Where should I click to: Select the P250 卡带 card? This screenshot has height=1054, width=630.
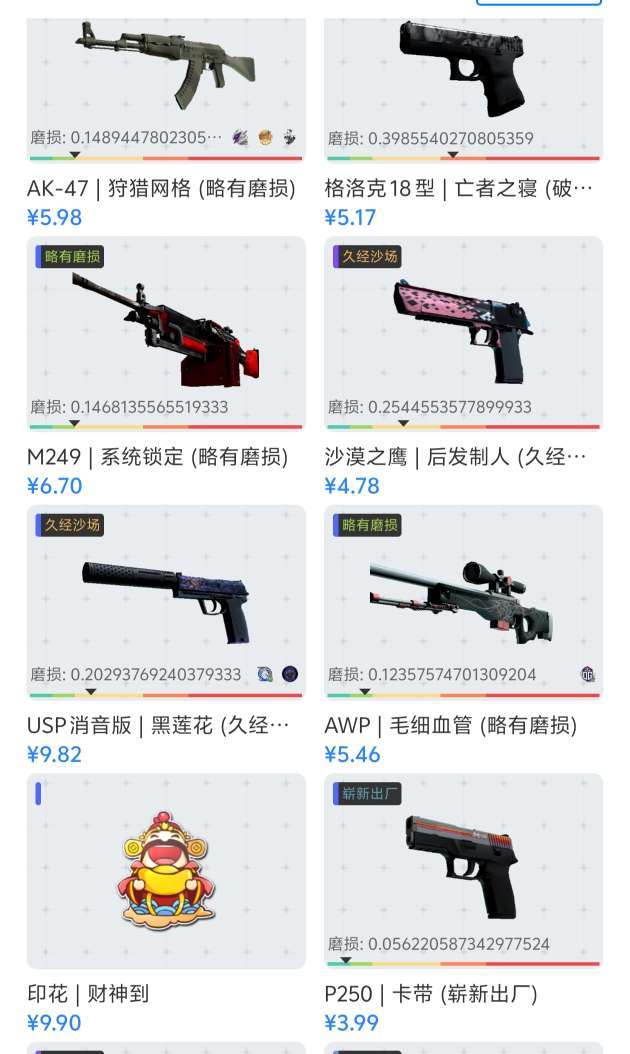click(464, 872)
